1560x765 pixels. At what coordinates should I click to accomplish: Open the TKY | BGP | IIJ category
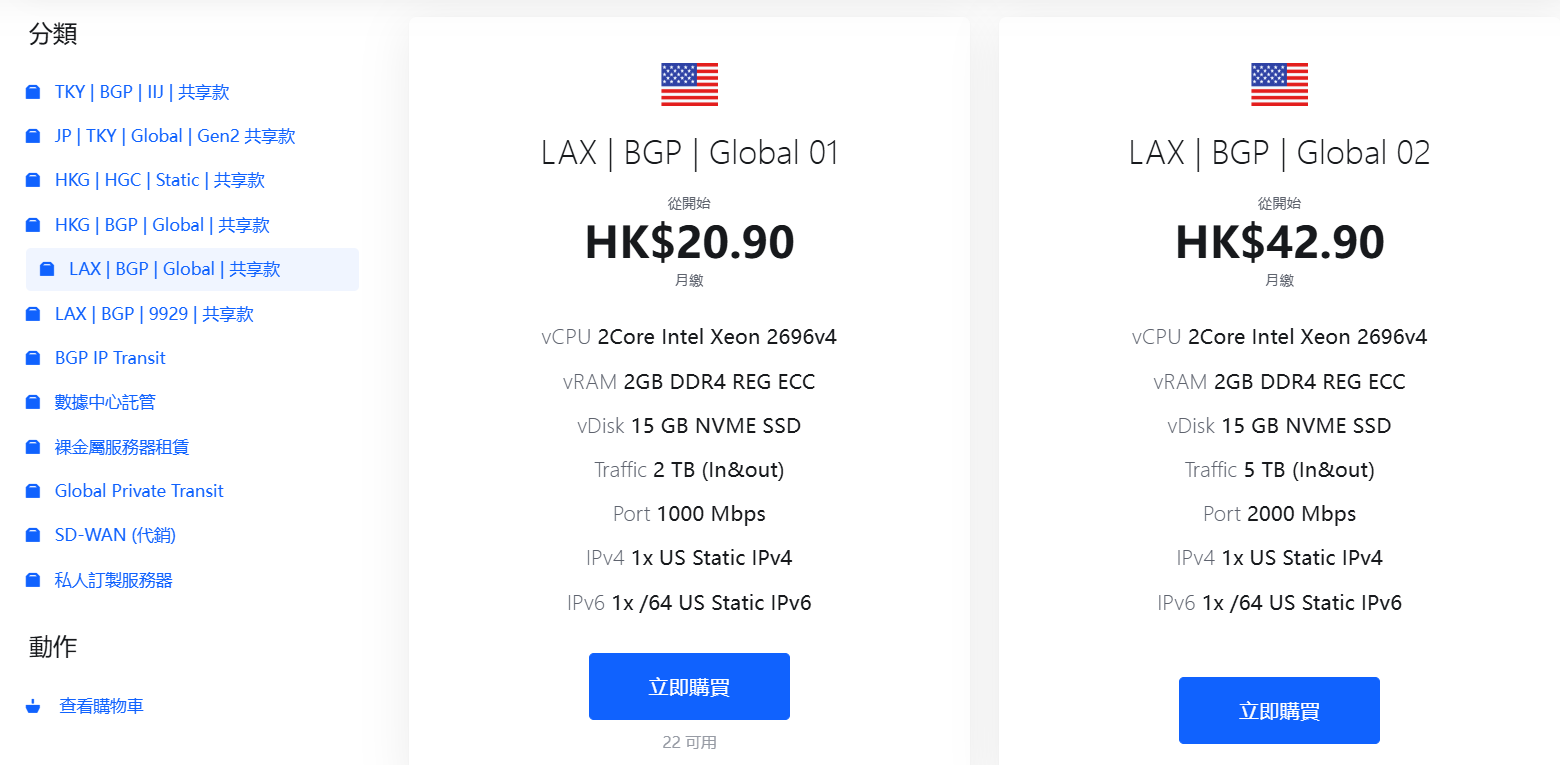point(141,92)
